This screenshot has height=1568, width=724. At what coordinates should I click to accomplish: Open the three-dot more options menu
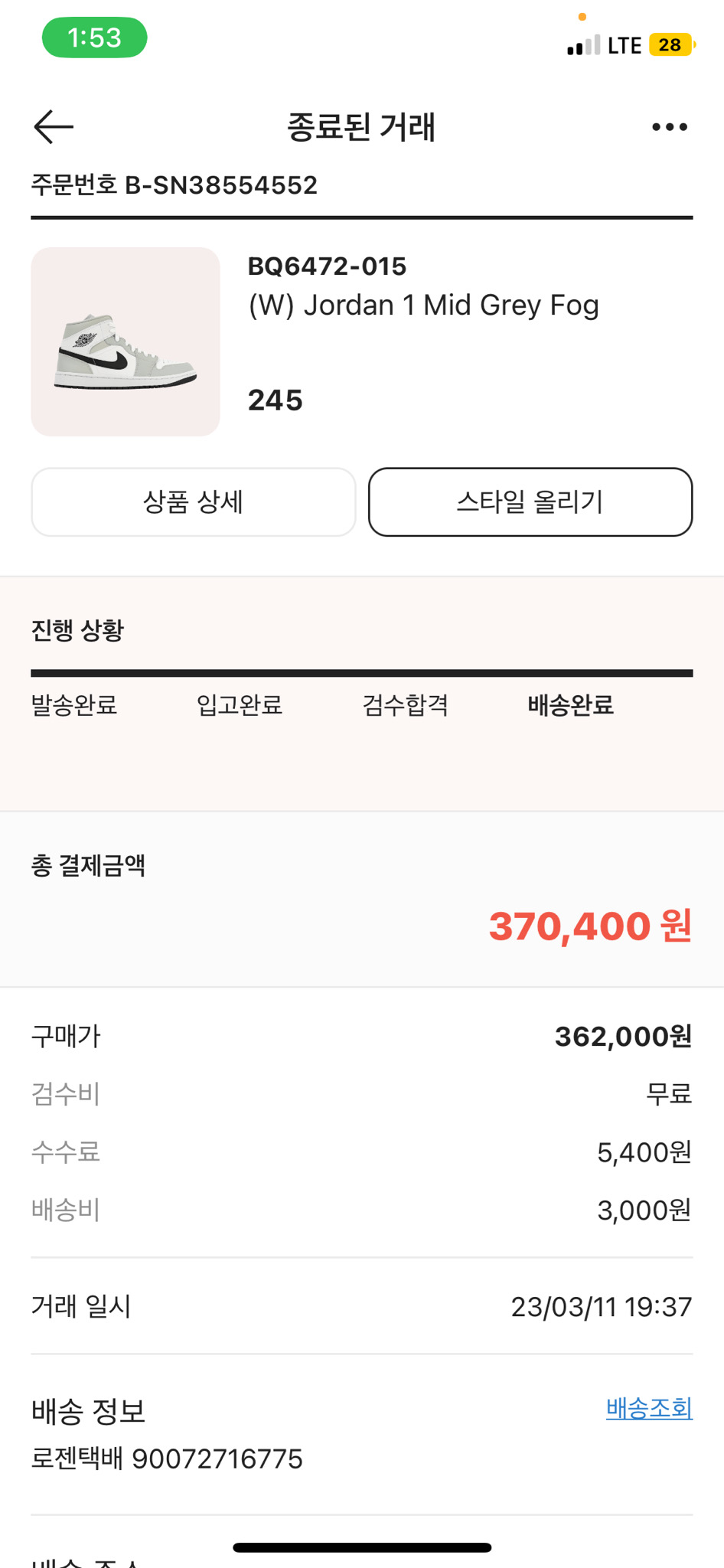(x=667, y=126)
